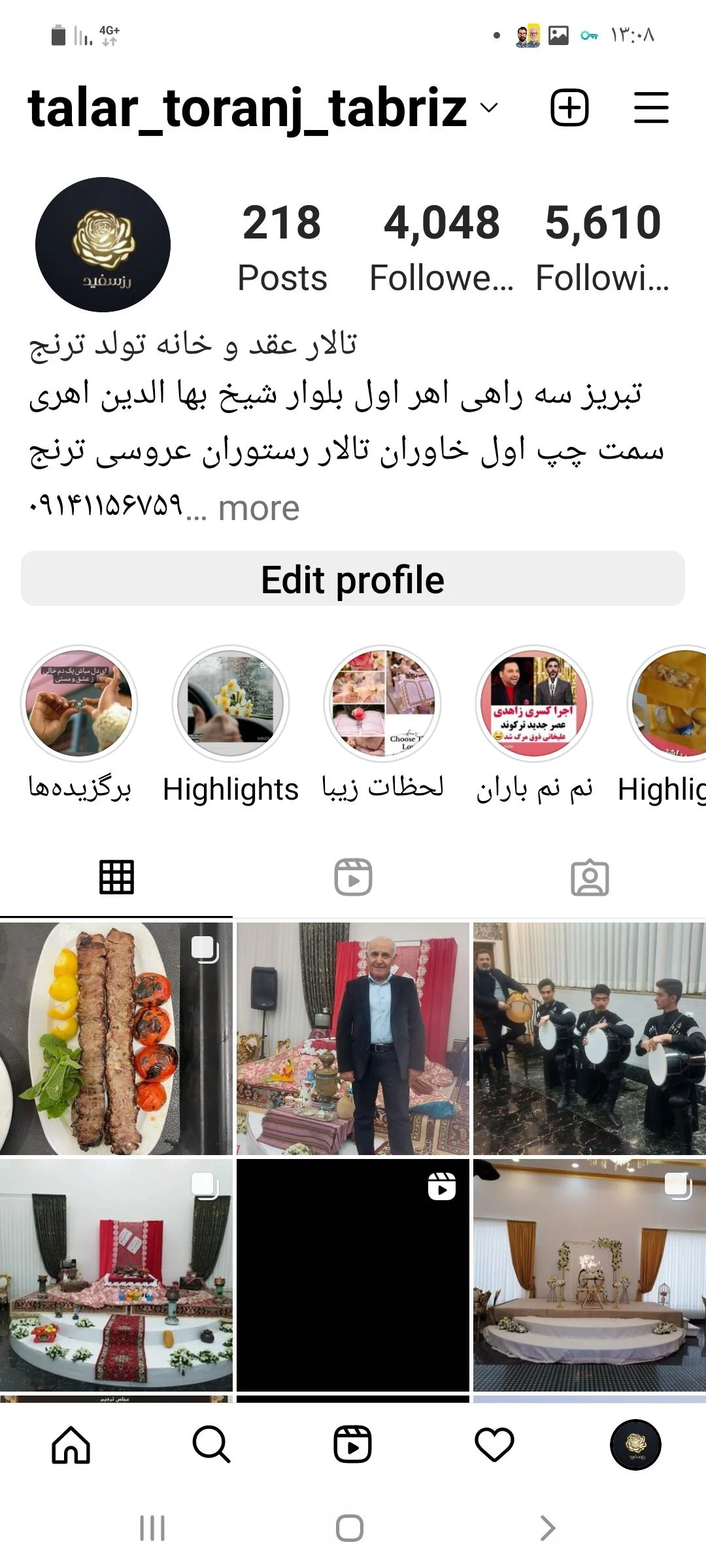Open the activity heart notifications
The width and height of the screenshot is (706, 1568).
pos(494,1445)
